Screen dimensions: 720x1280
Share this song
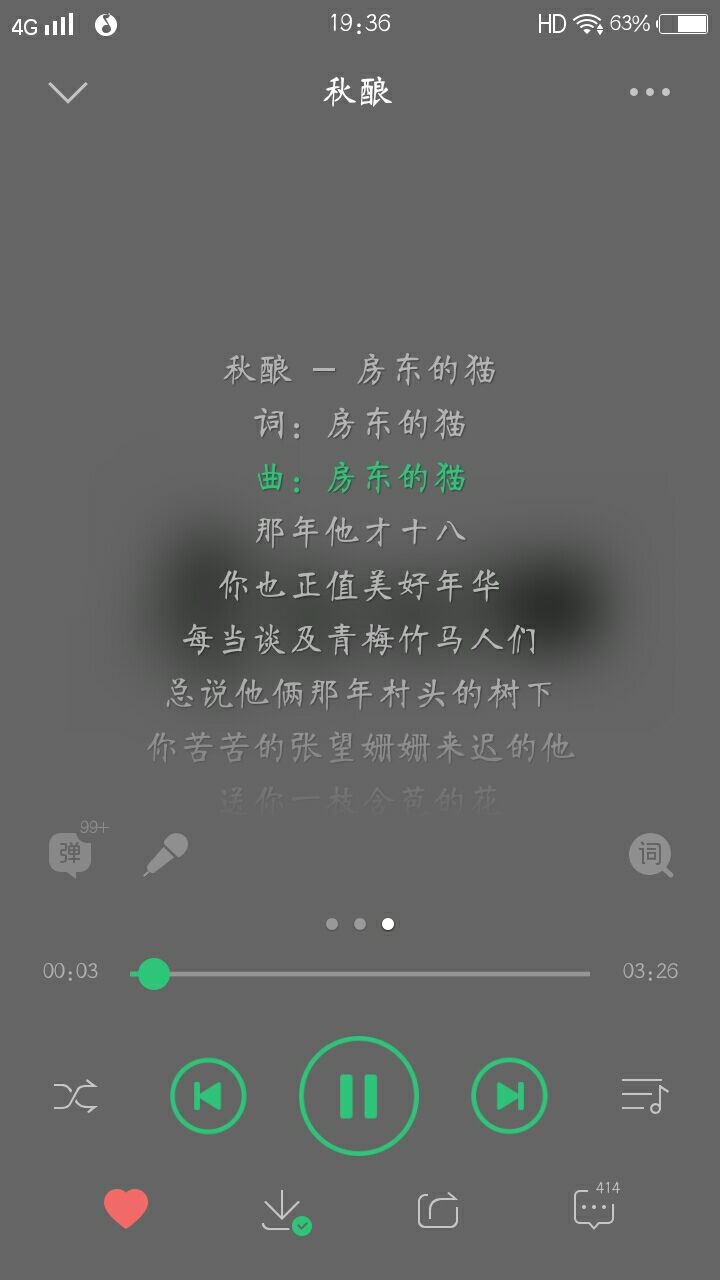(x=438, y=1210)
